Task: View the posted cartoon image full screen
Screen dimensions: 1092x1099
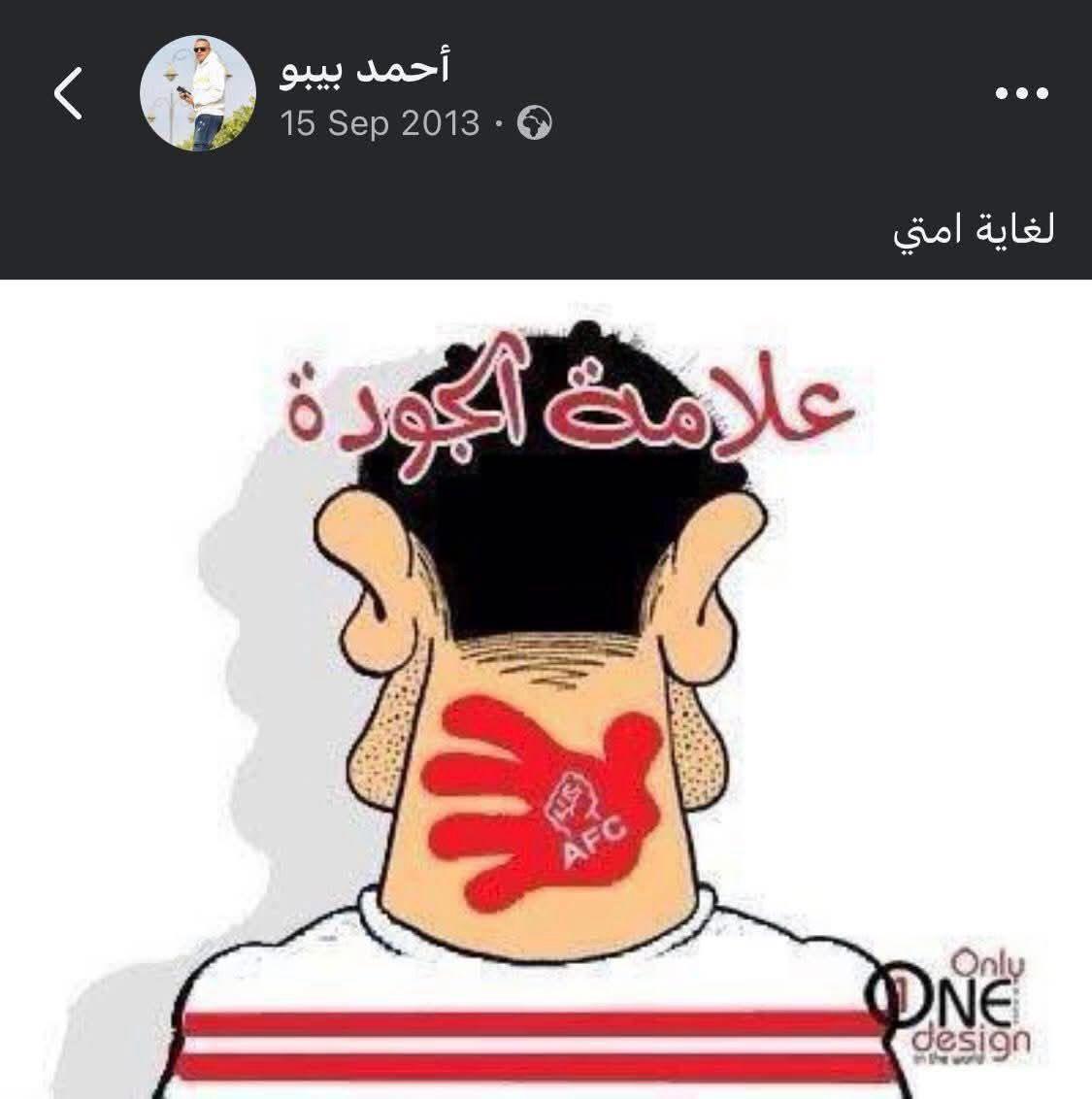Action: click(546, 689)
